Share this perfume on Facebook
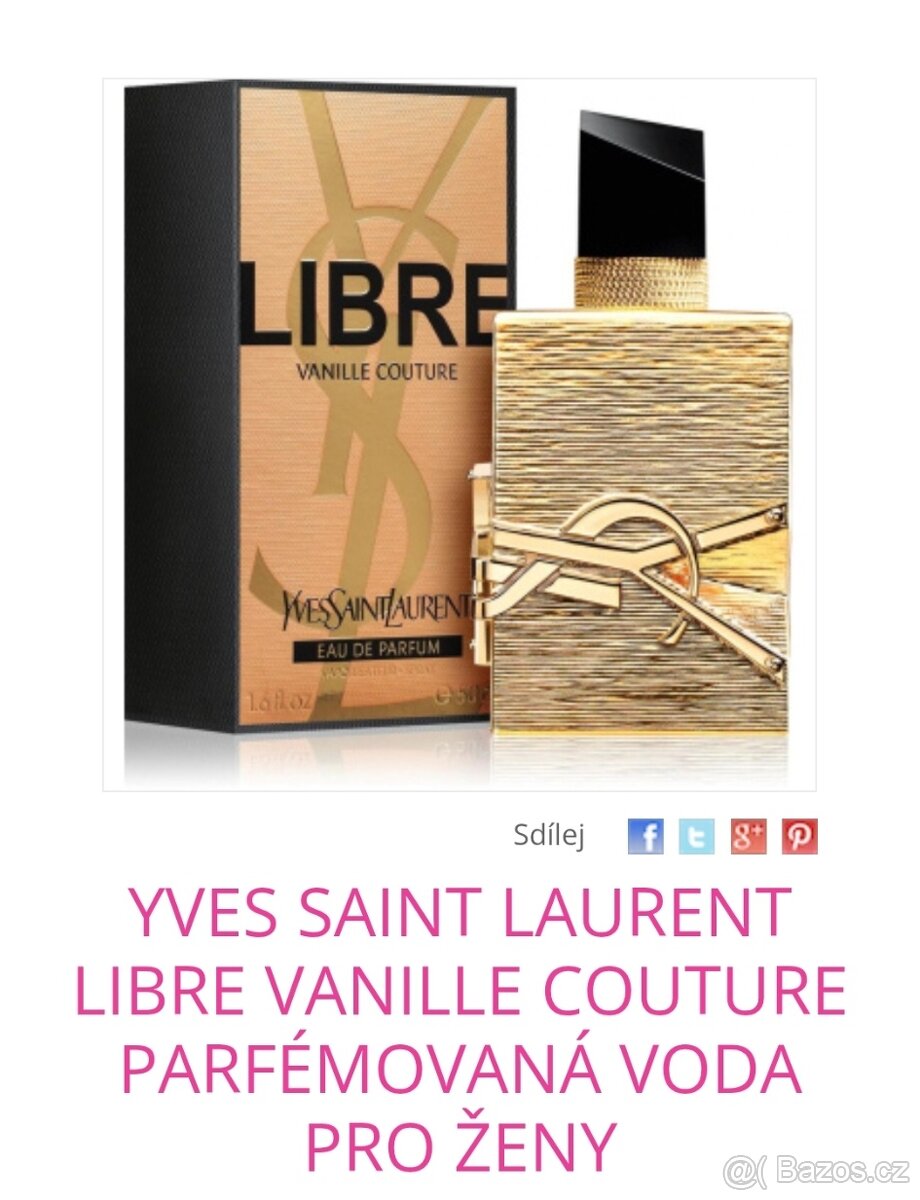Image resolution: width=920 pixels, height=1200 pixels. pyautogui.click(x=645, y=835)
